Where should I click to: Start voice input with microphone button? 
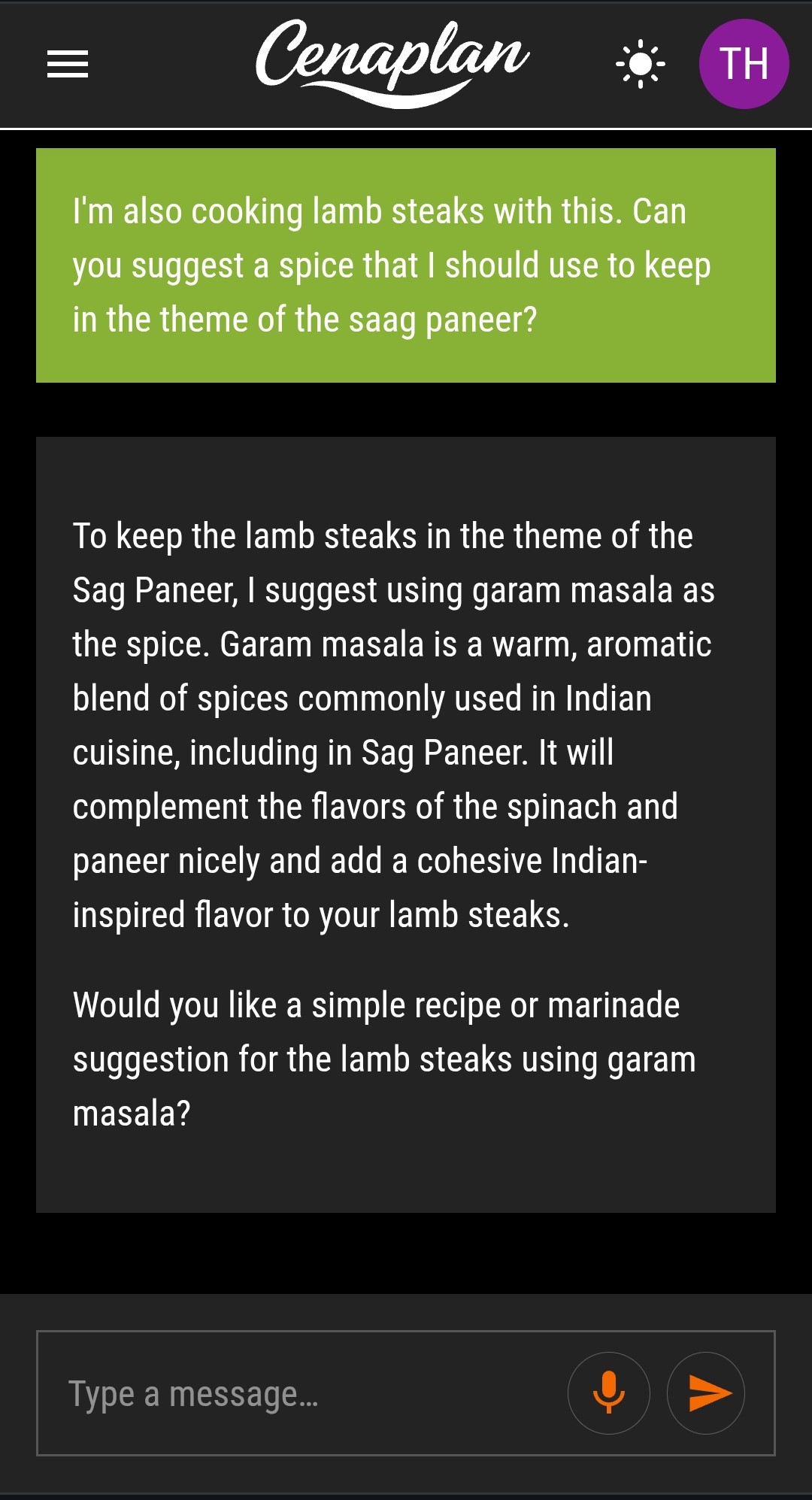(x=608, y=1393)
